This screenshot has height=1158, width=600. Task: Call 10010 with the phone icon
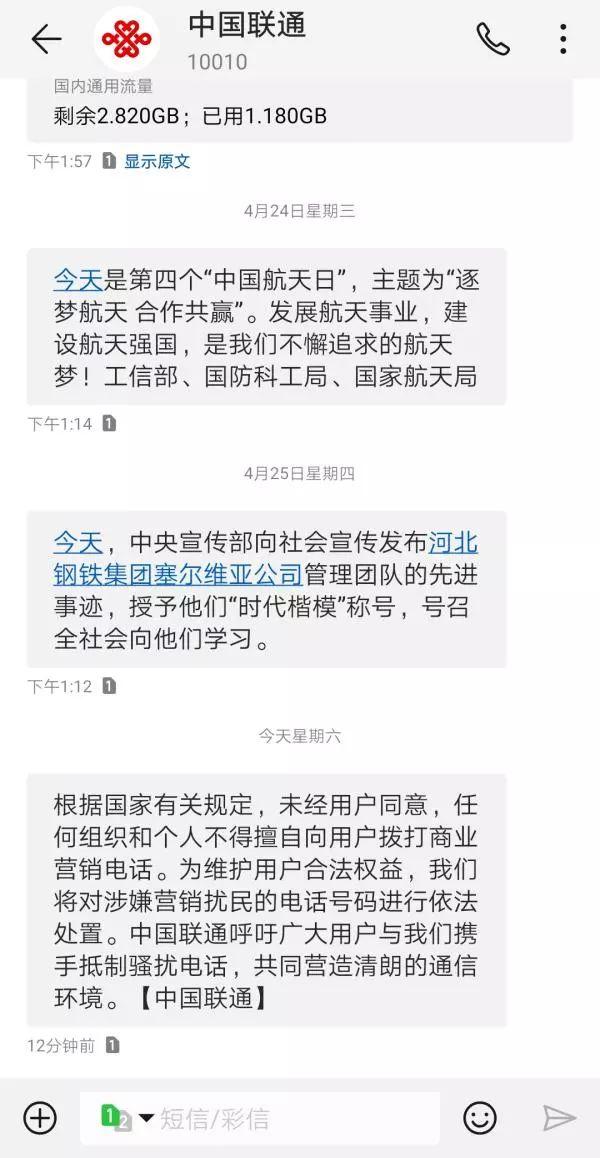[x=493, y=39]
